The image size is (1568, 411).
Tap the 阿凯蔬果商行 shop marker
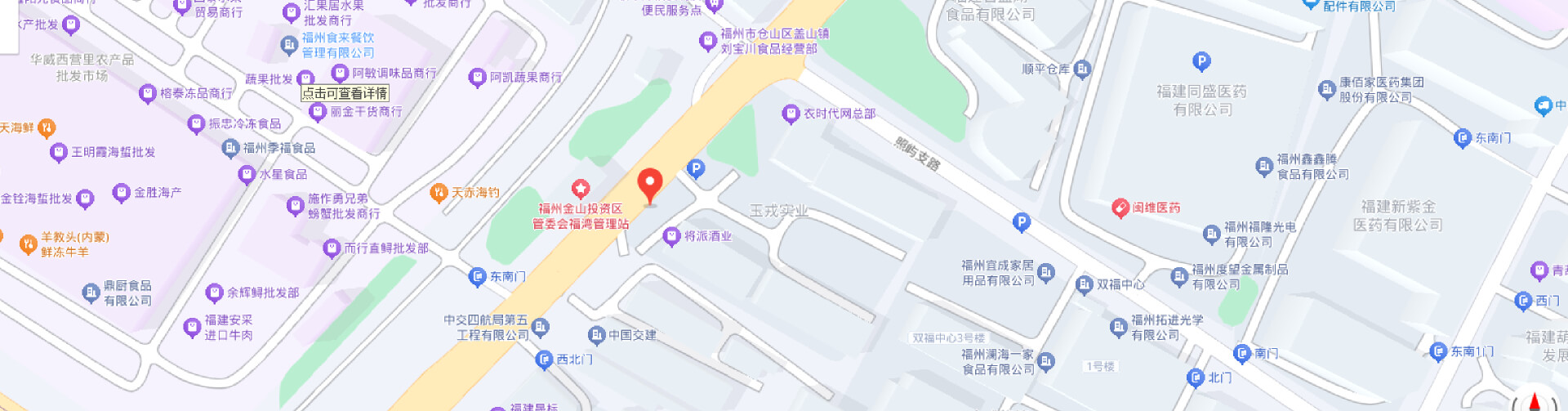[478, 78]
